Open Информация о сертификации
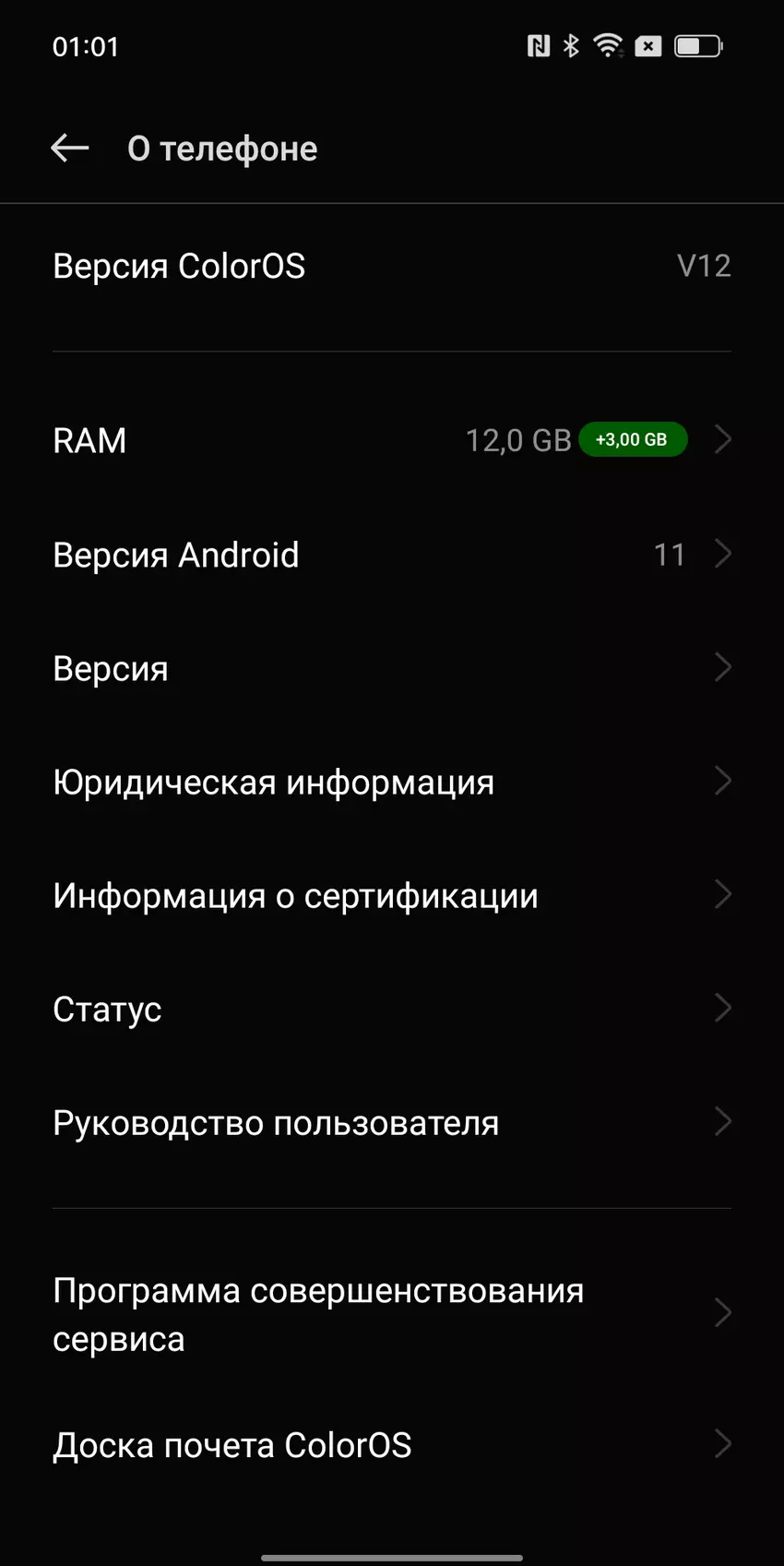The width and height of the screenshot is (784, 1566). (x=391, y=895)
